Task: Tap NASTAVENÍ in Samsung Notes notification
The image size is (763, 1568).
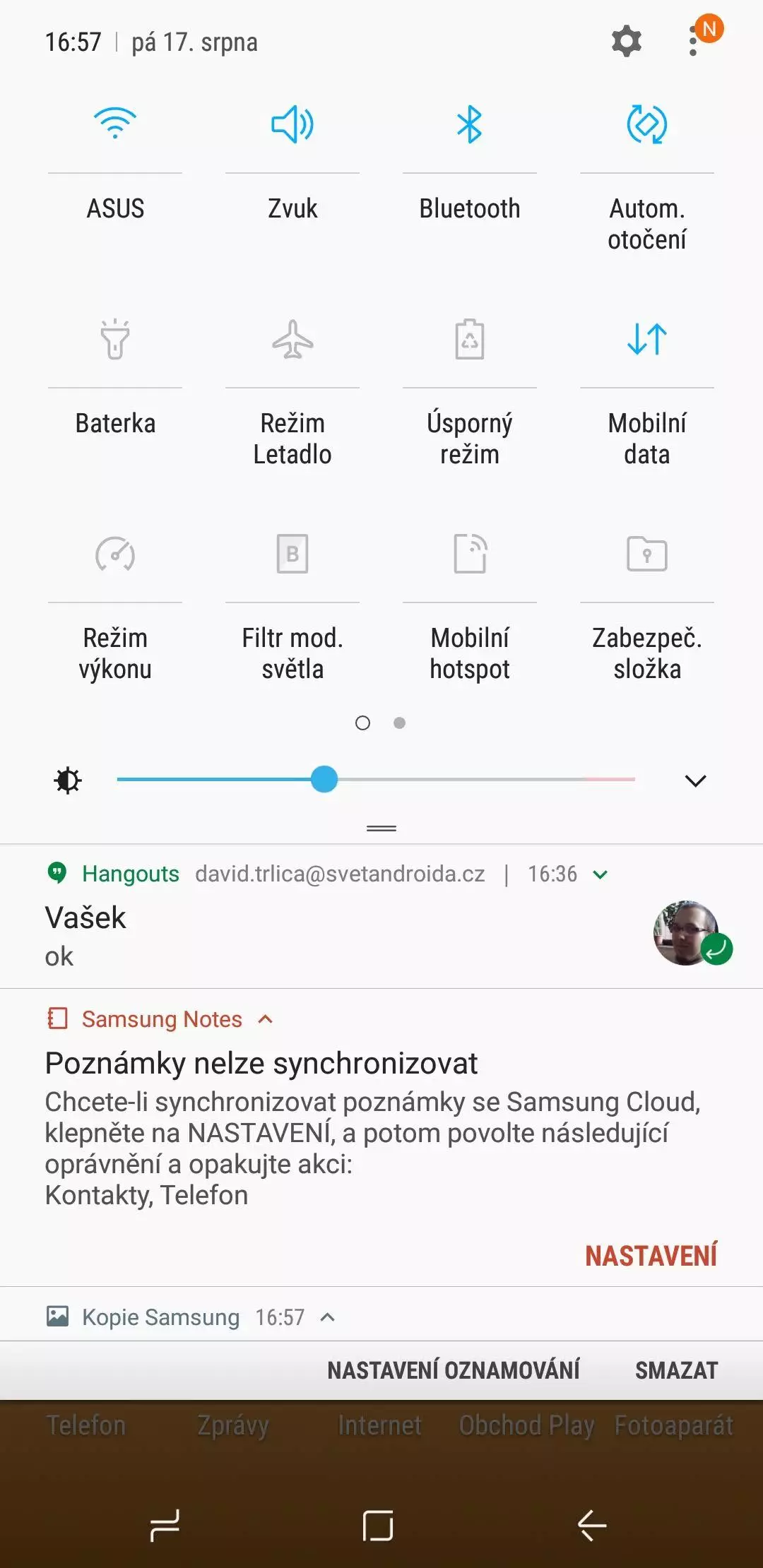Action: 651,1256
